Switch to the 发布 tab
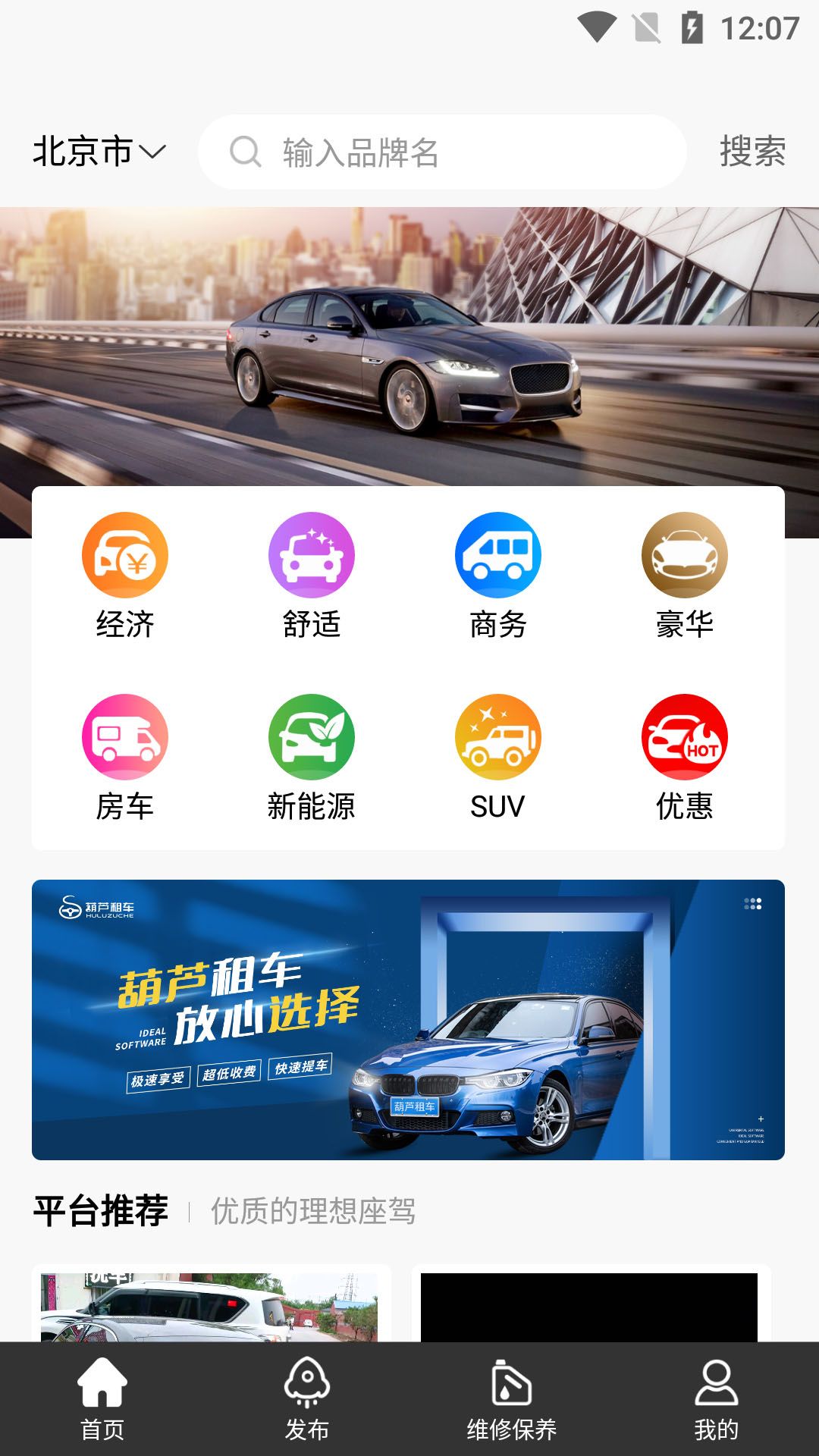 pyautogui.click(x=307, y=1399)
